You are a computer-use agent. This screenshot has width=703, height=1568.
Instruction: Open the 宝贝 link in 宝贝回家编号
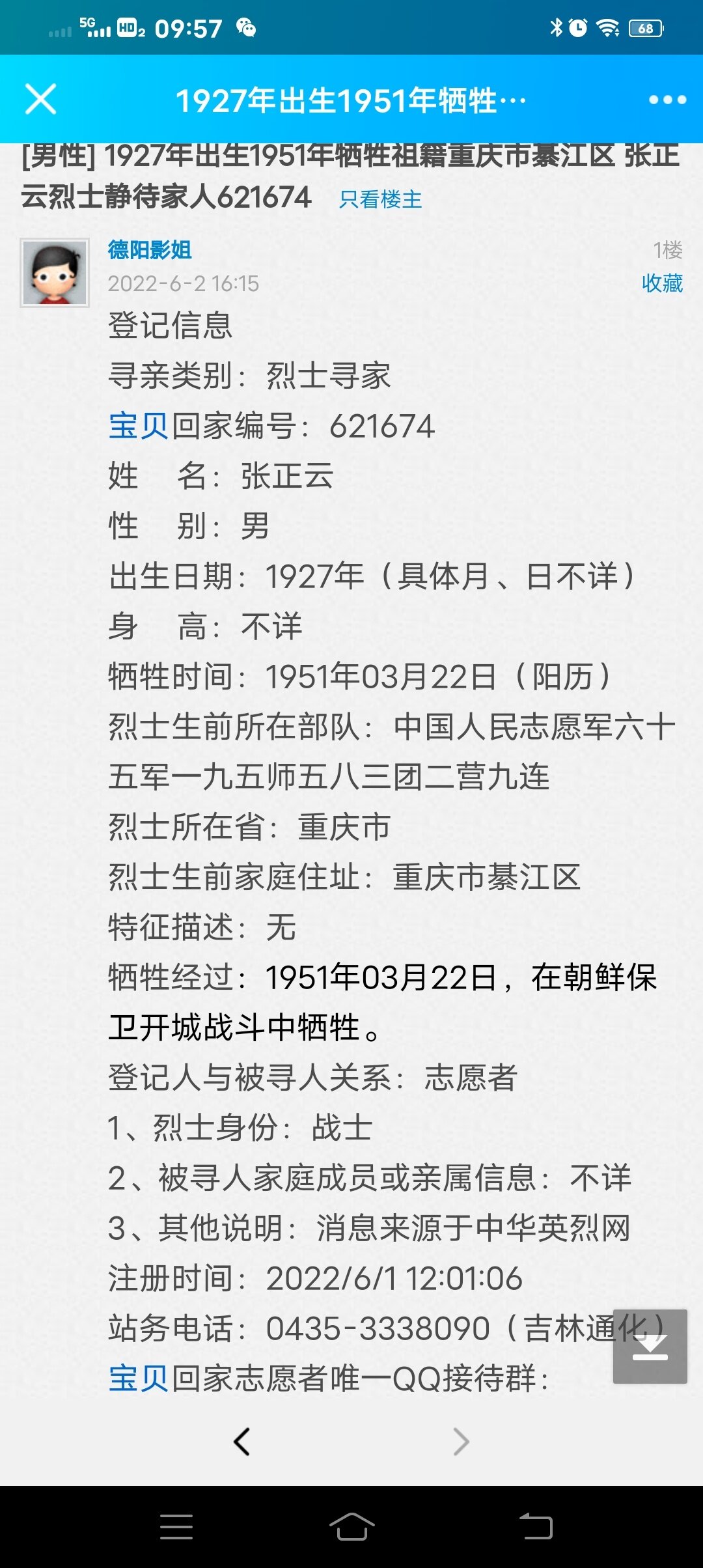[139, 427]
